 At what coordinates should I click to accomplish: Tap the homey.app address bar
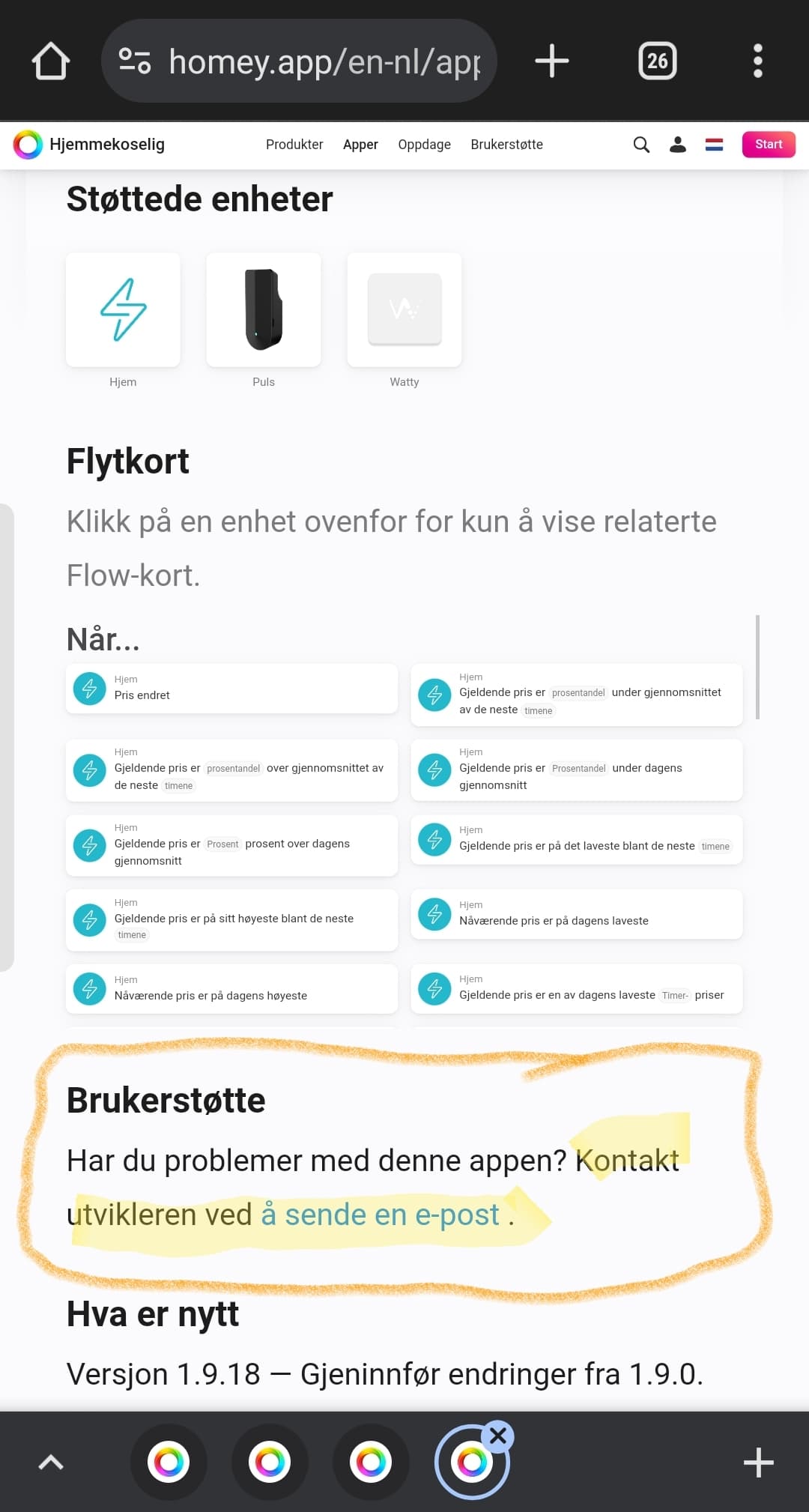(x=300, y=61)
